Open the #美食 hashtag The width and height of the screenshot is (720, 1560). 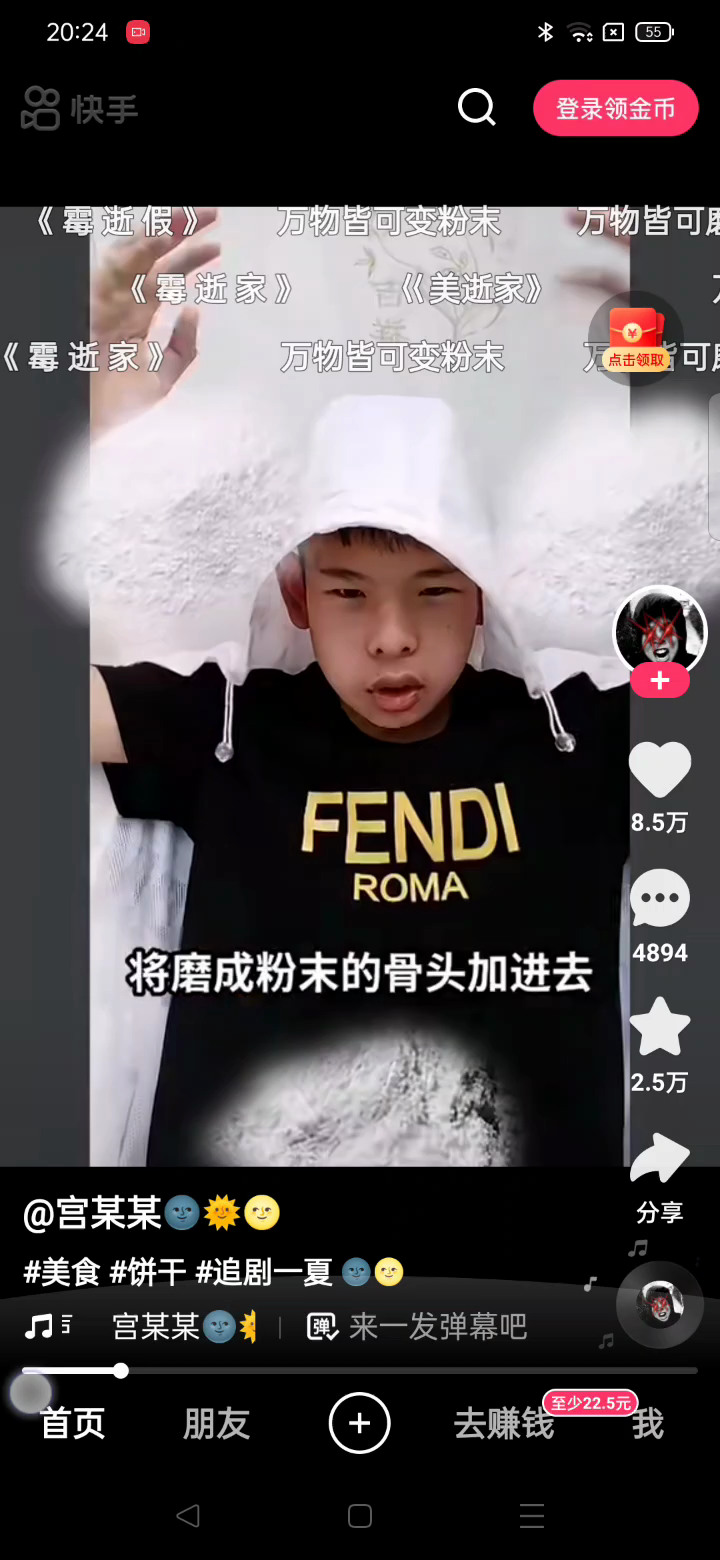[x=62, y=1272]
